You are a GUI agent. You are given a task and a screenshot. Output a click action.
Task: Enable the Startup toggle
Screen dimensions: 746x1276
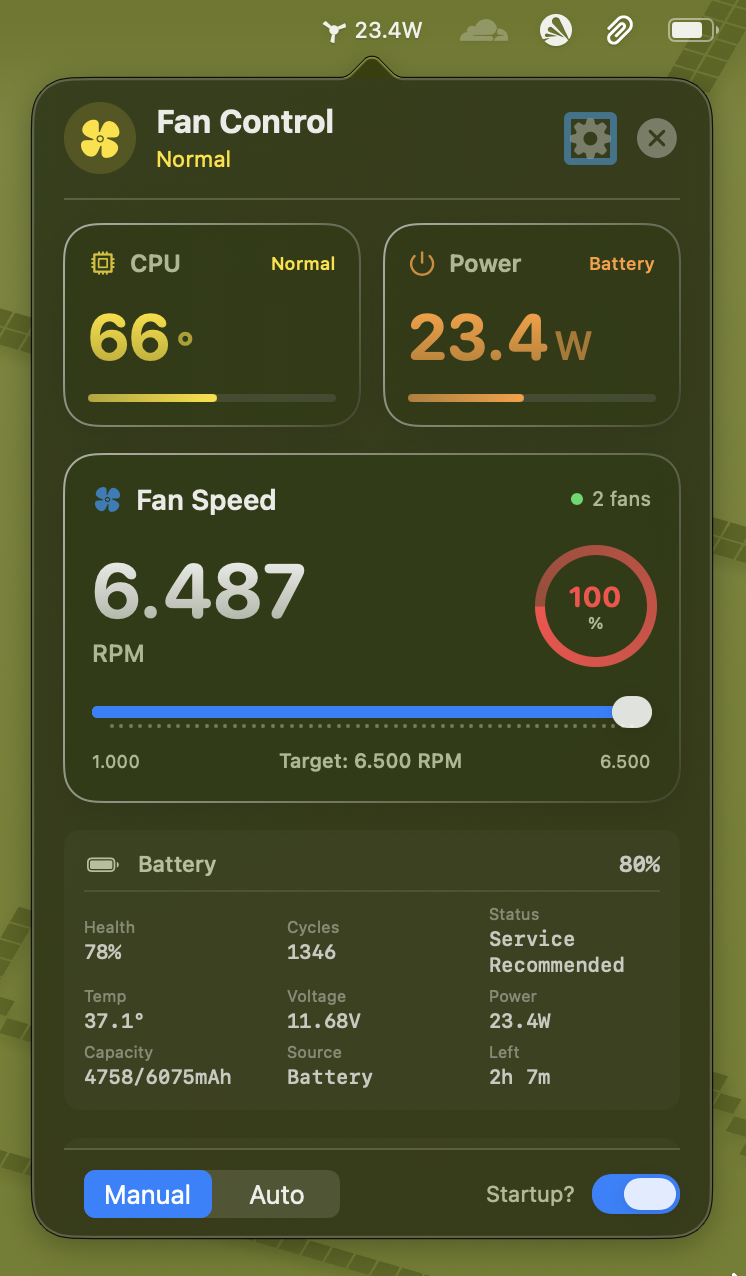tap(636, 1194)
